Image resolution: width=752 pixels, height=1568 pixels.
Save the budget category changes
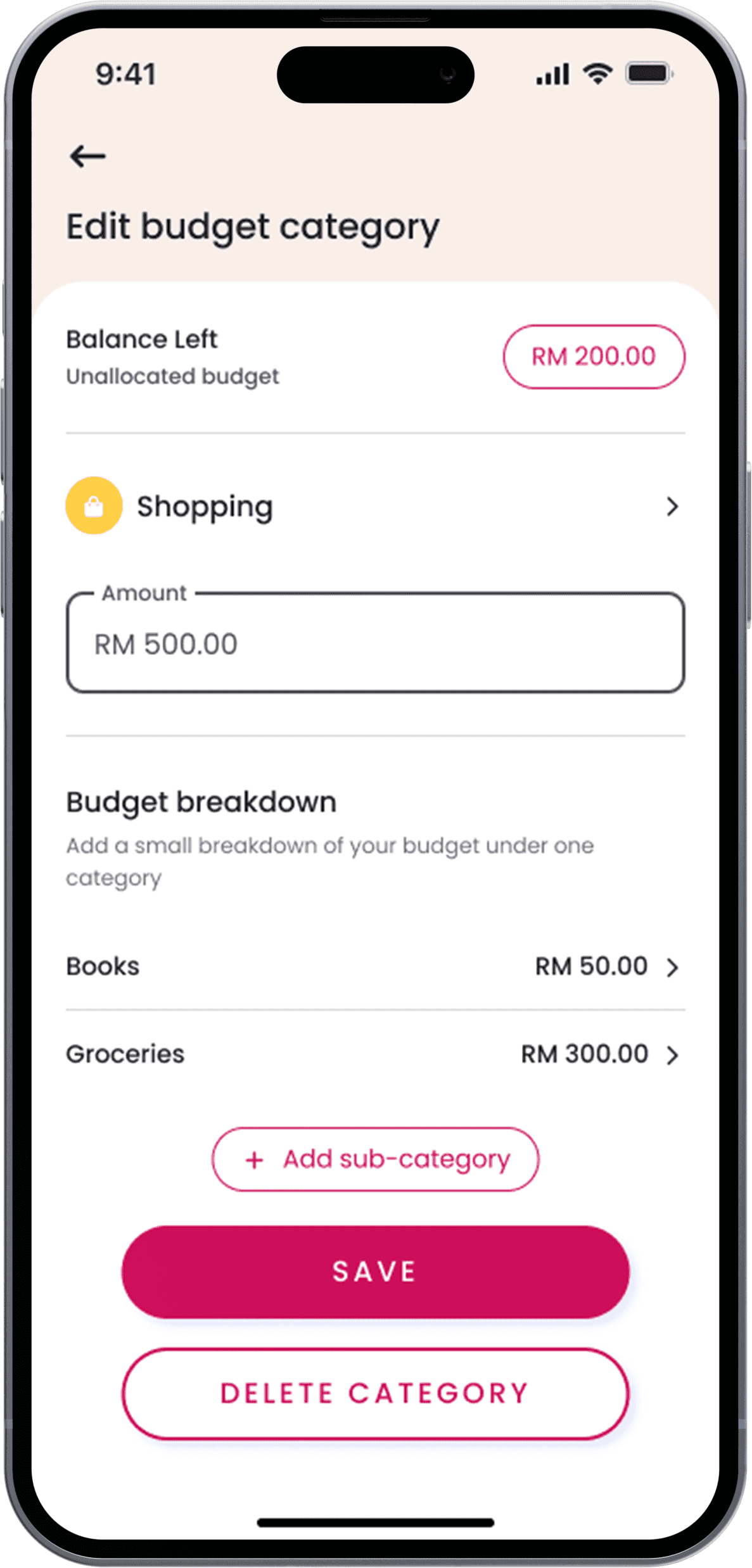375,1272
